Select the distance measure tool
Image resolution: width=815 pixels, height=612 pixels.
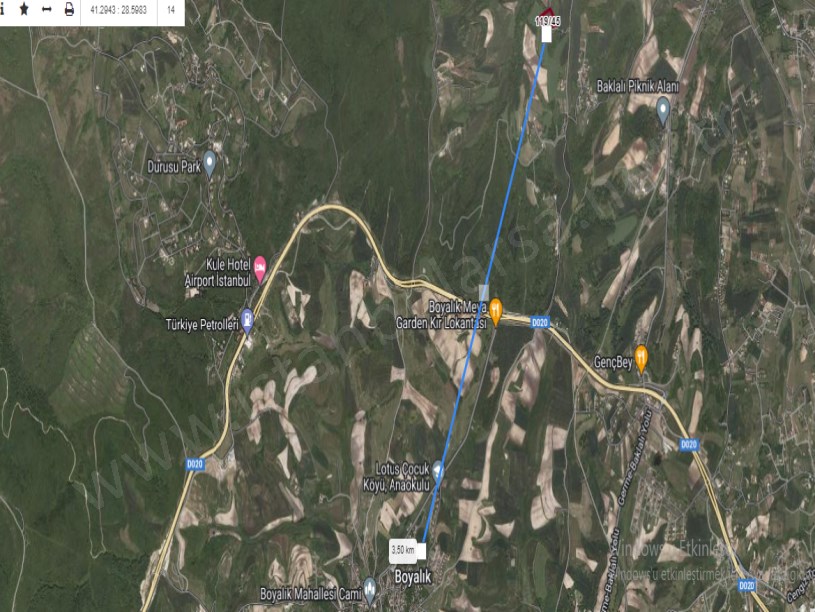point(47,9)
